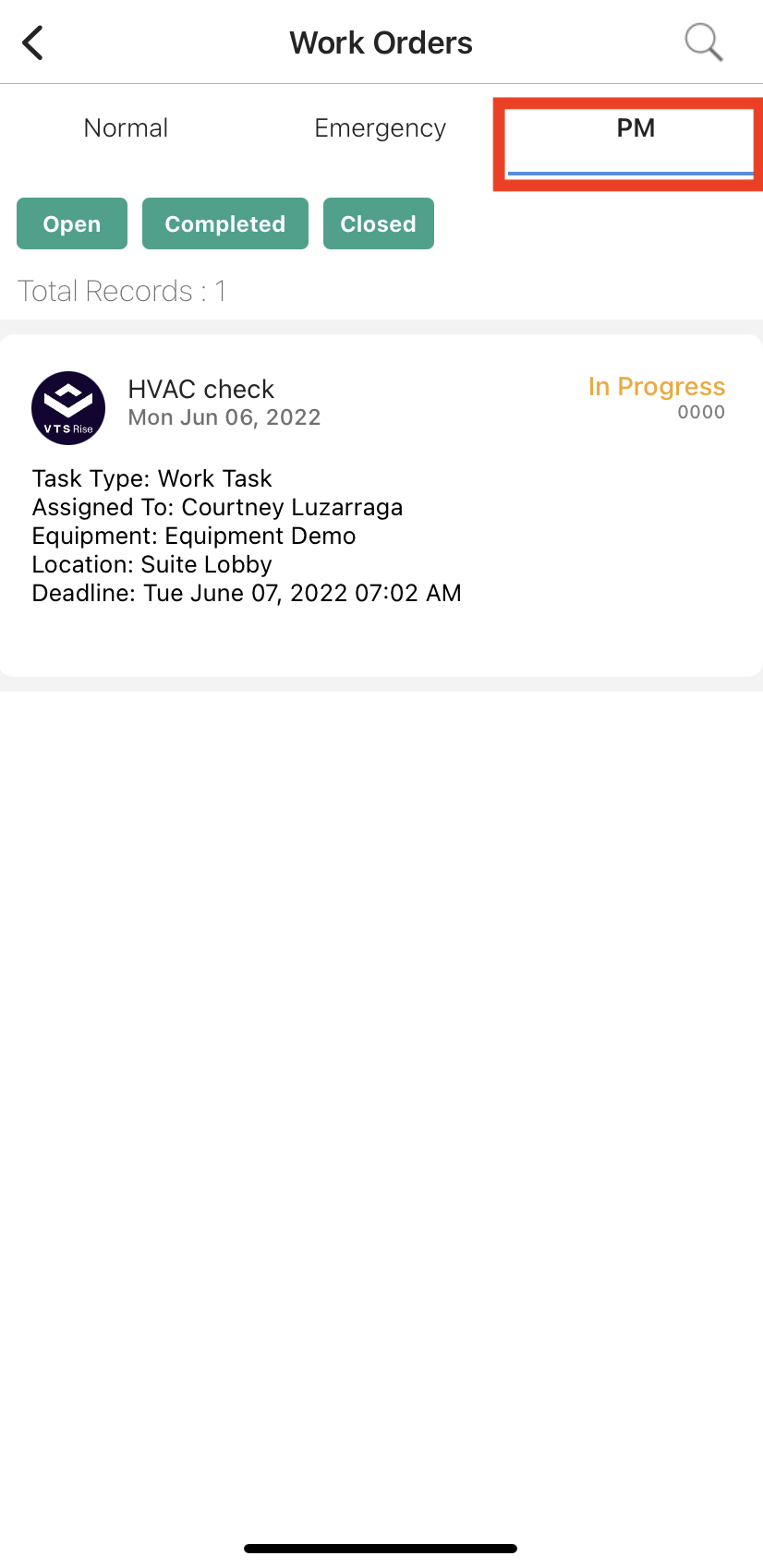Select the PM tab
The height and width of the screenshot is (1568, 763).
tap(635, 128)
